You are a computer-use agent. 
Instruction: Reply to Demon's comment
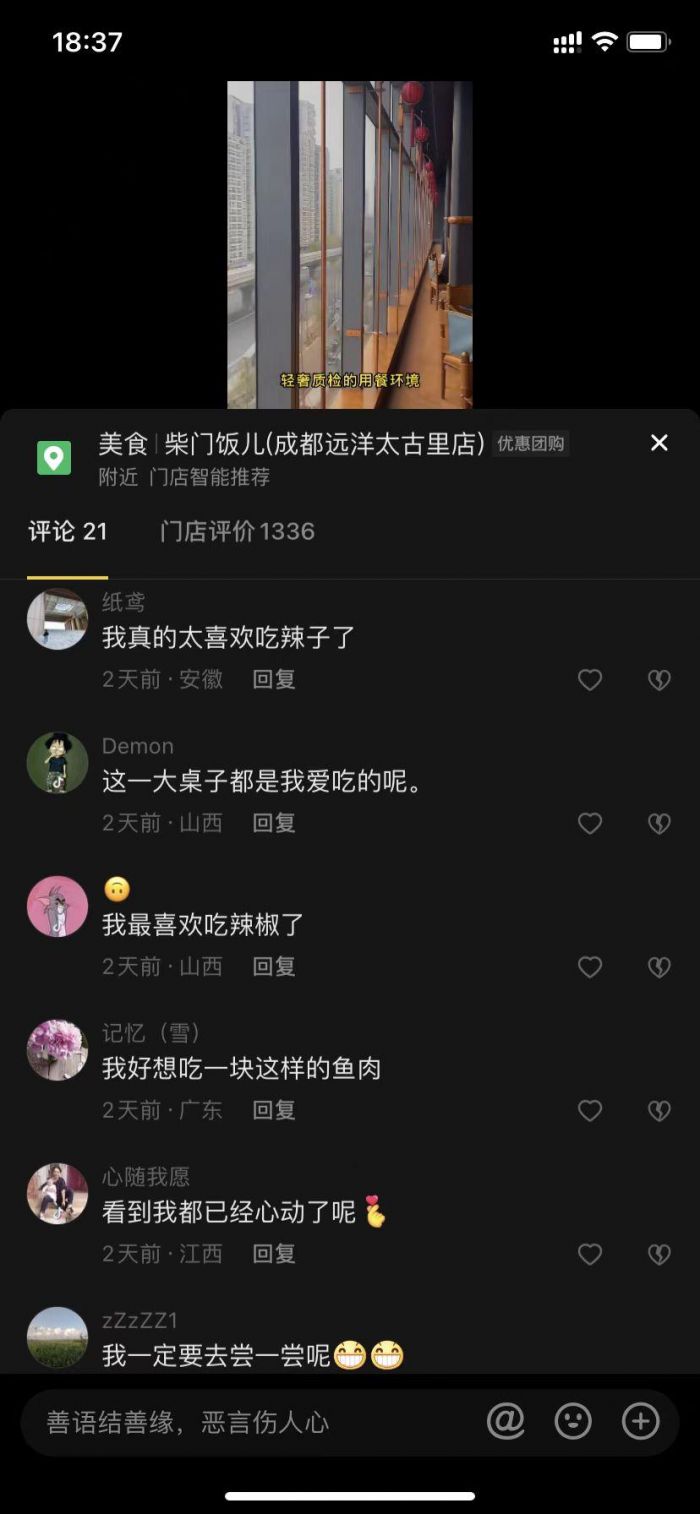point(273,823)
